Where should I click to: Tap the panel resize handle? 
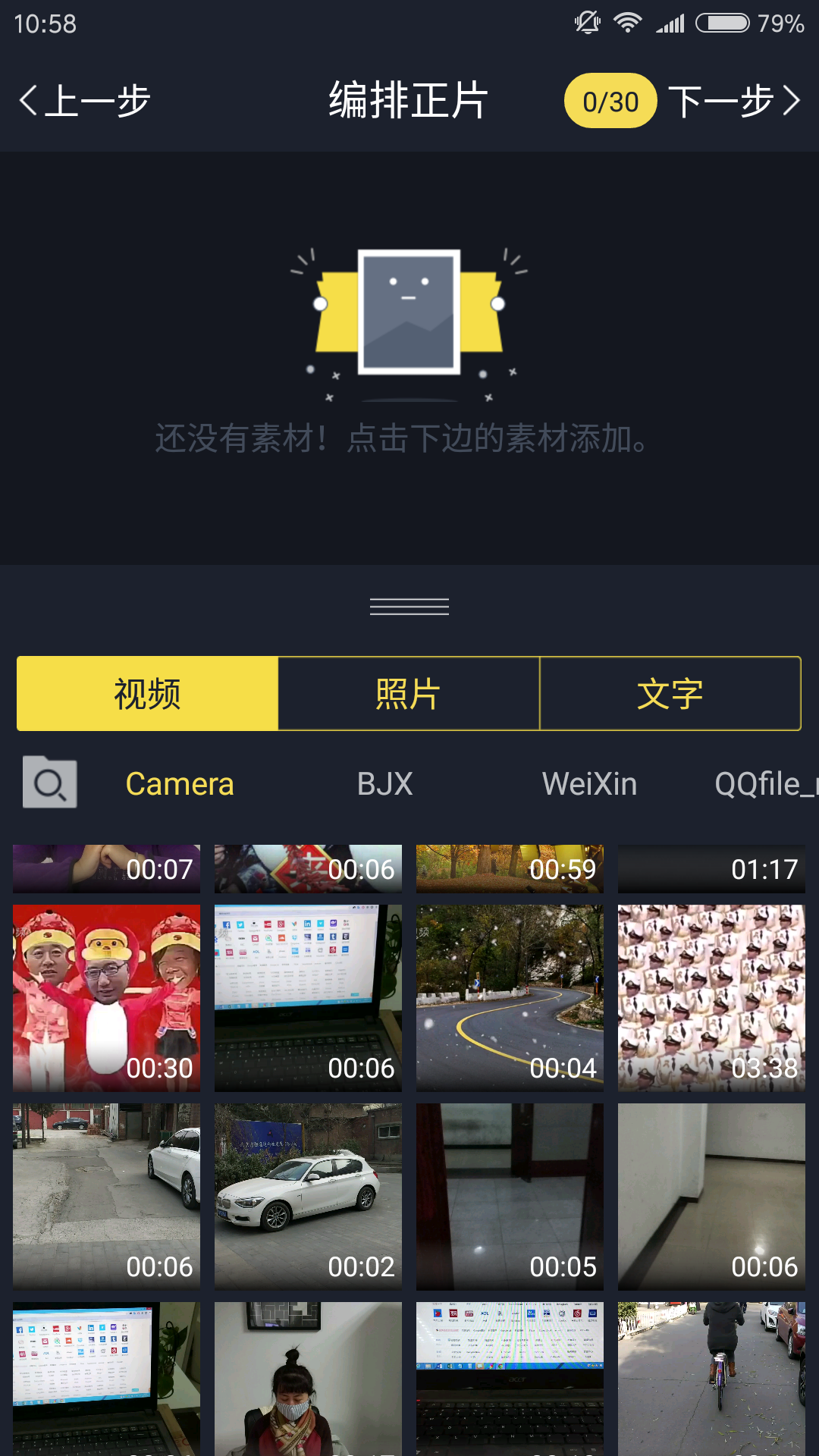[409, 607]
